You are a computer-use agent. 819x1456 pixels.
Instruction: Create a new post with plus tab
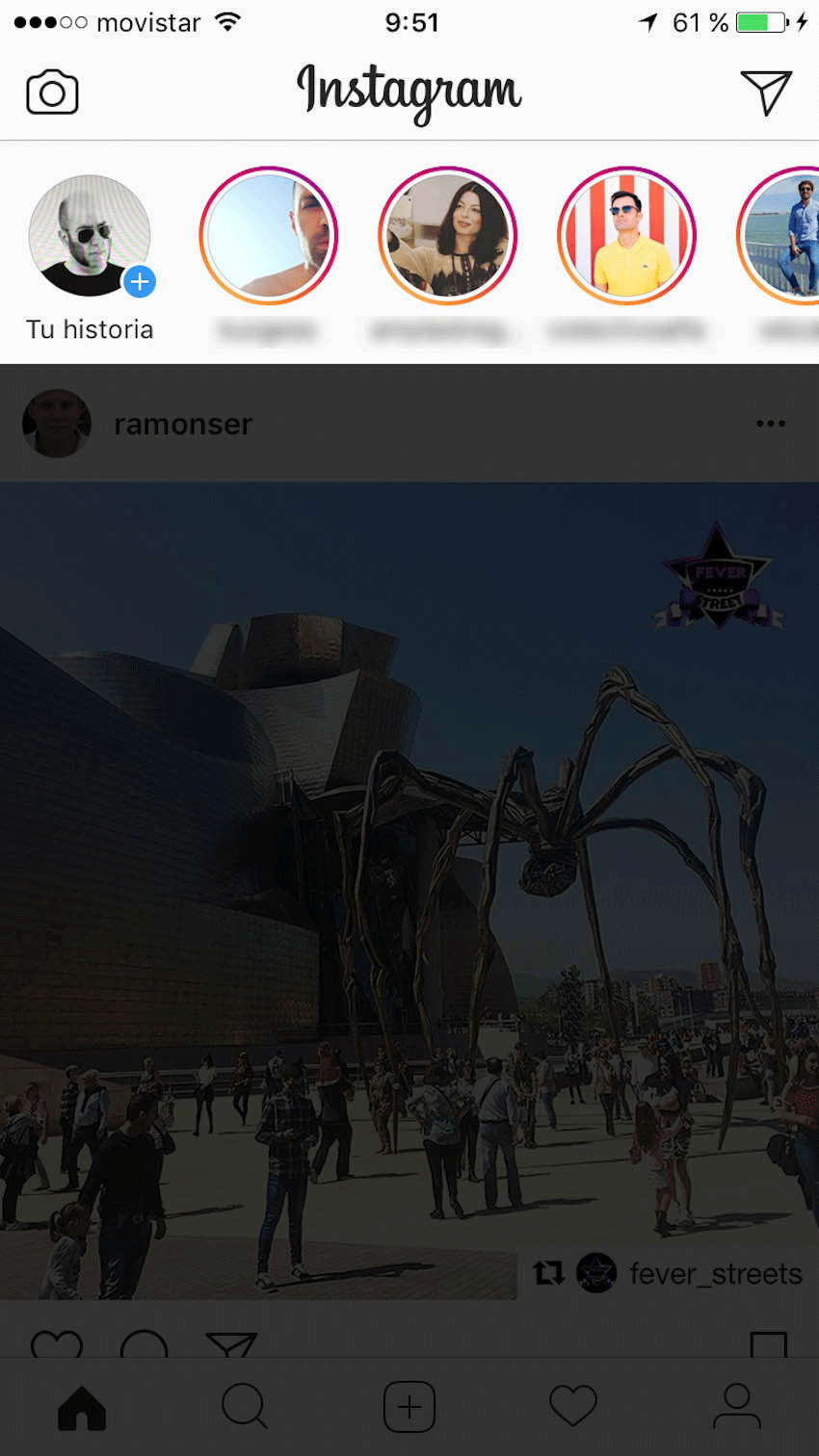click(x=409, y=1408)
